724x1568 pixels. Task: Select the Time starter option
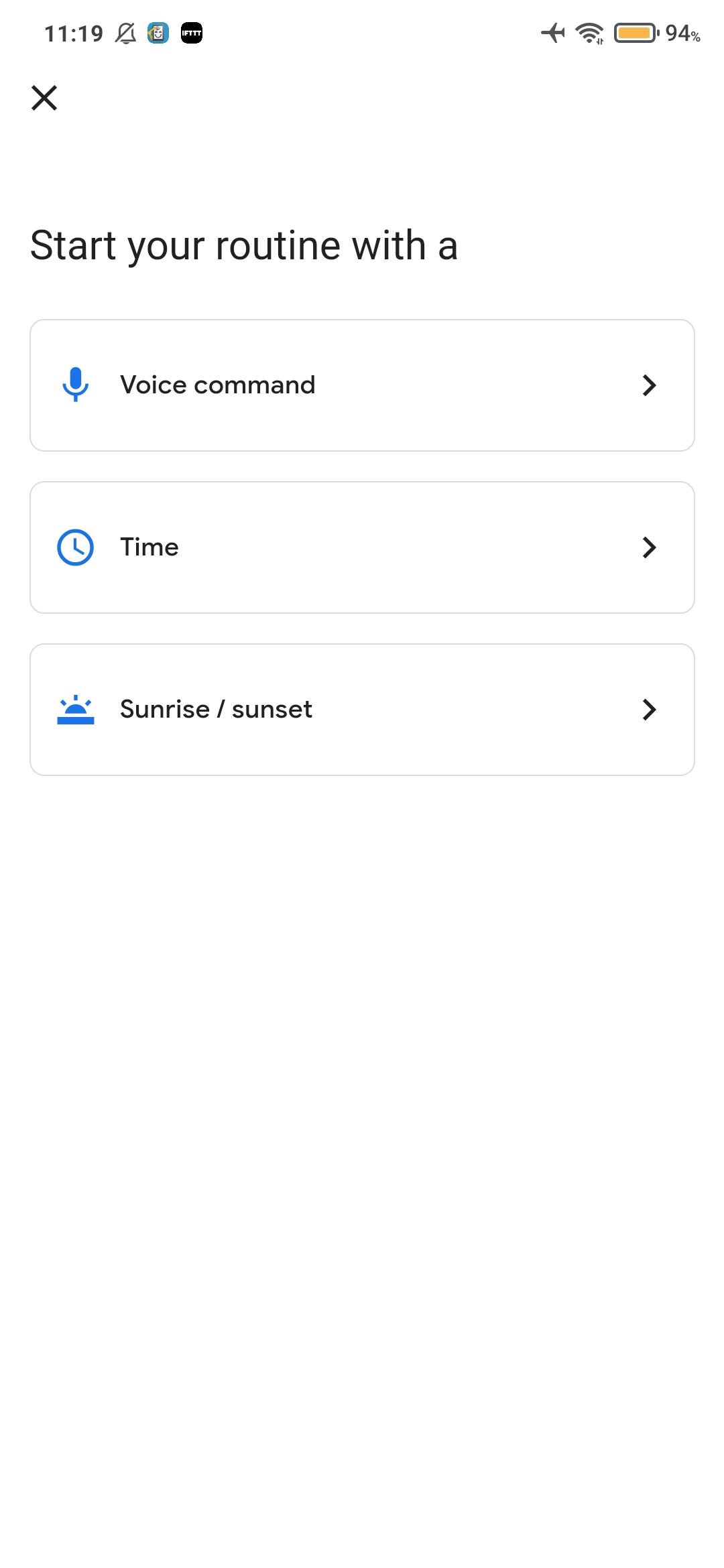362,547
